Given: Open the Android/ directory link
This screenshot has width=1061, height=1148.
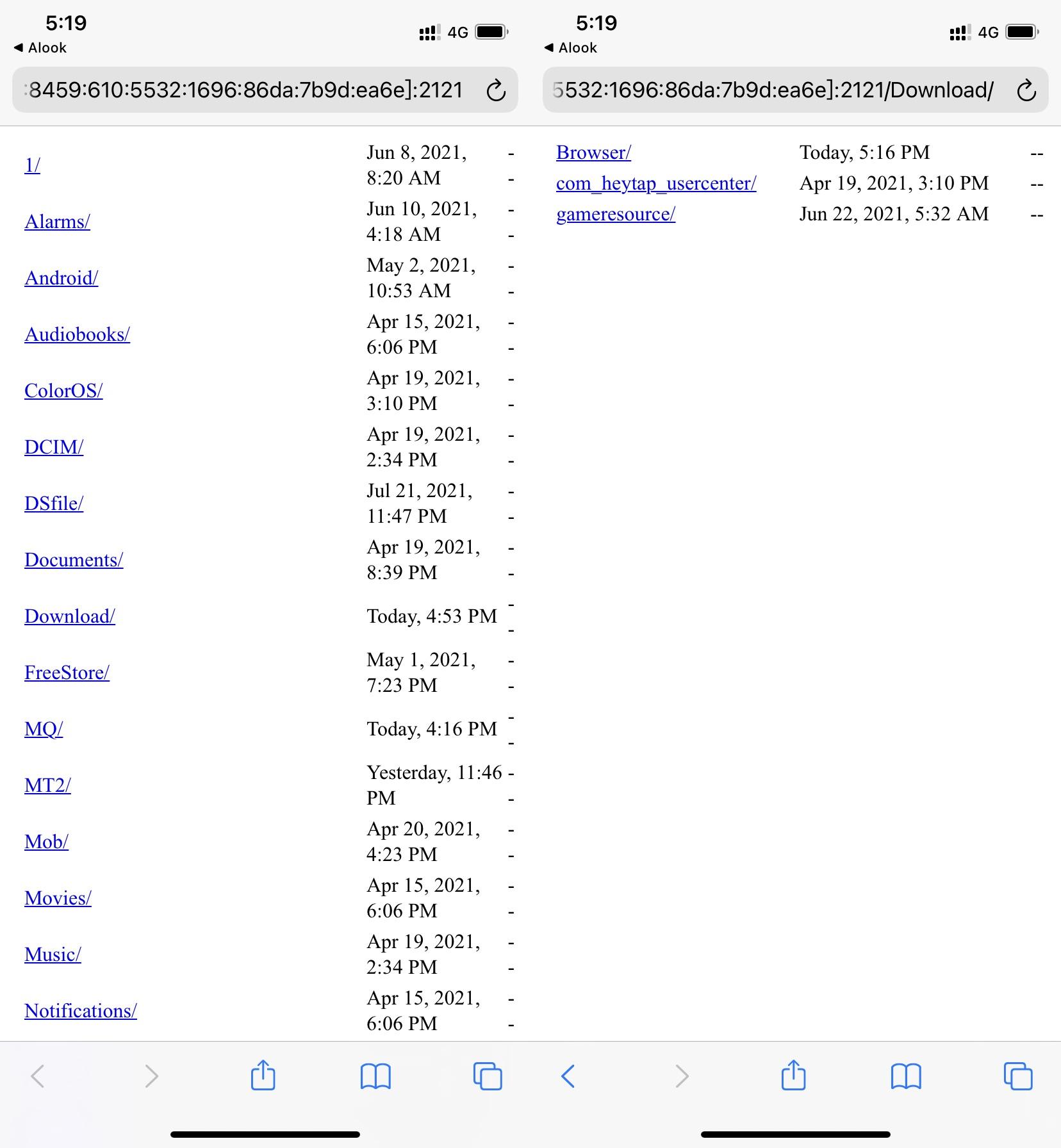Looking at the screenshot, I should [61, 278].
